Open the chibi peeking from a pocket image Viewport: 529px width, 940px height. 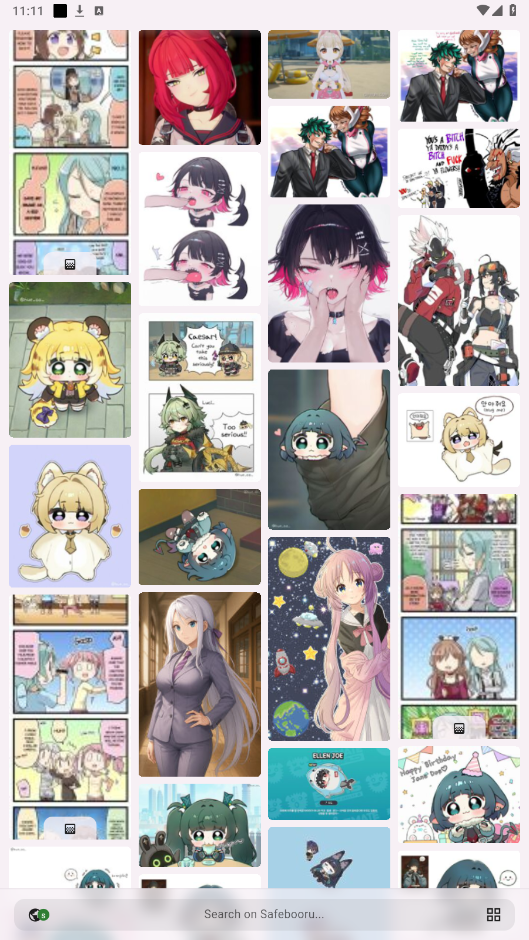pos(329,450)
